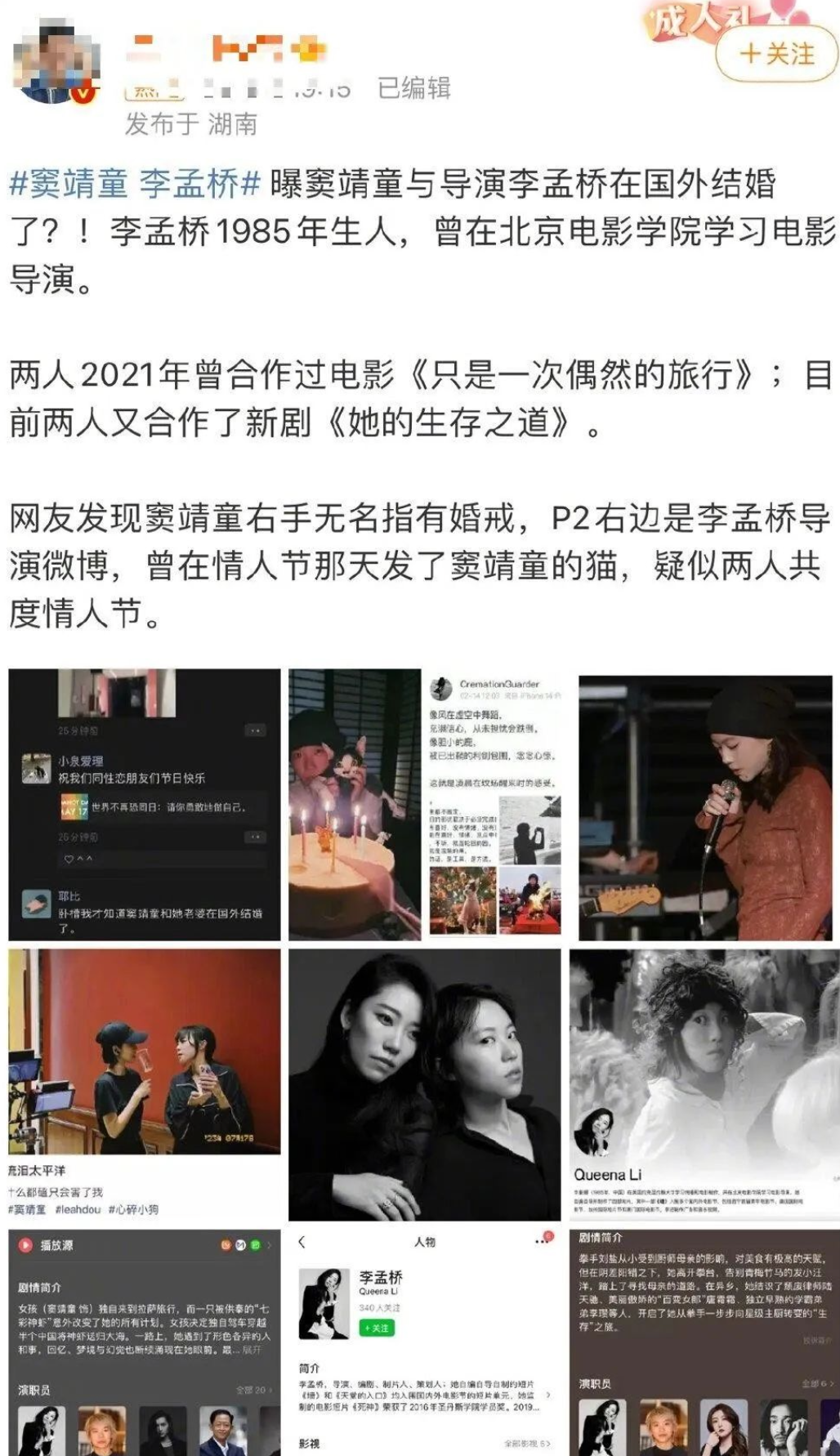This screenshot has height=1456, width=840.
Task: View the black-and-white duo portrait
Action: click(x=425, y=1084)
